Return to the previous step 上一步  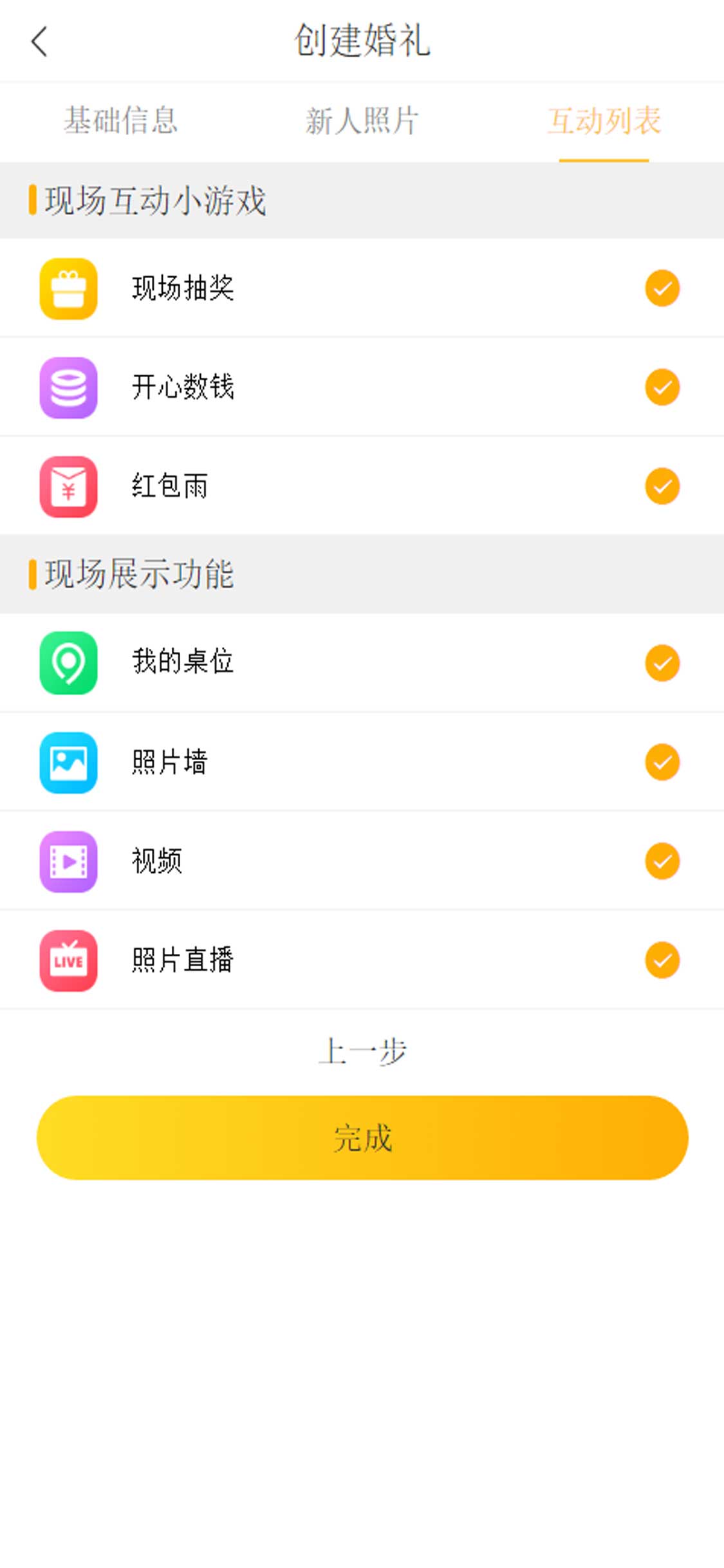point(362,1052)
